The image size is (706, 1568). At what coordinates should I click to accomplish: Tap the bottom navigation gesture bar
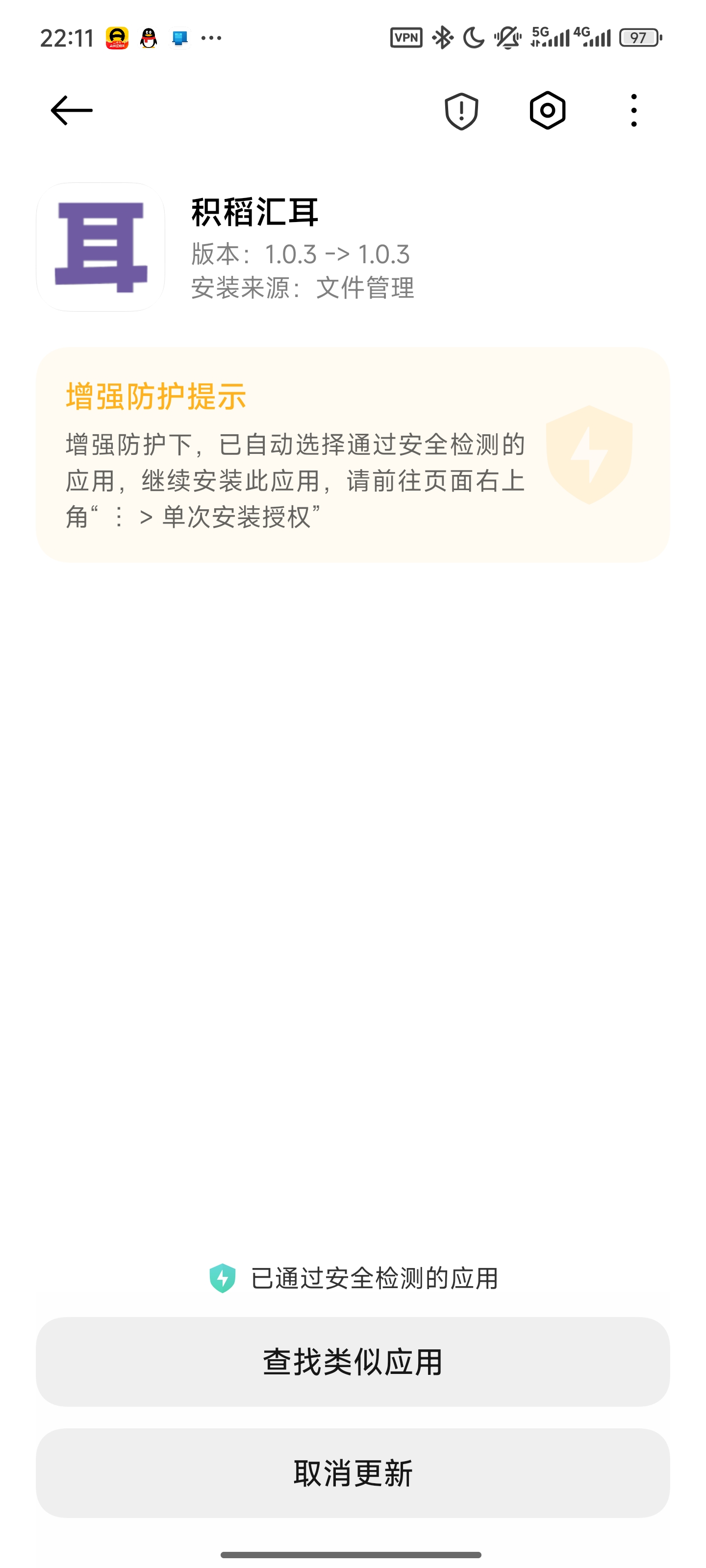353,1556
